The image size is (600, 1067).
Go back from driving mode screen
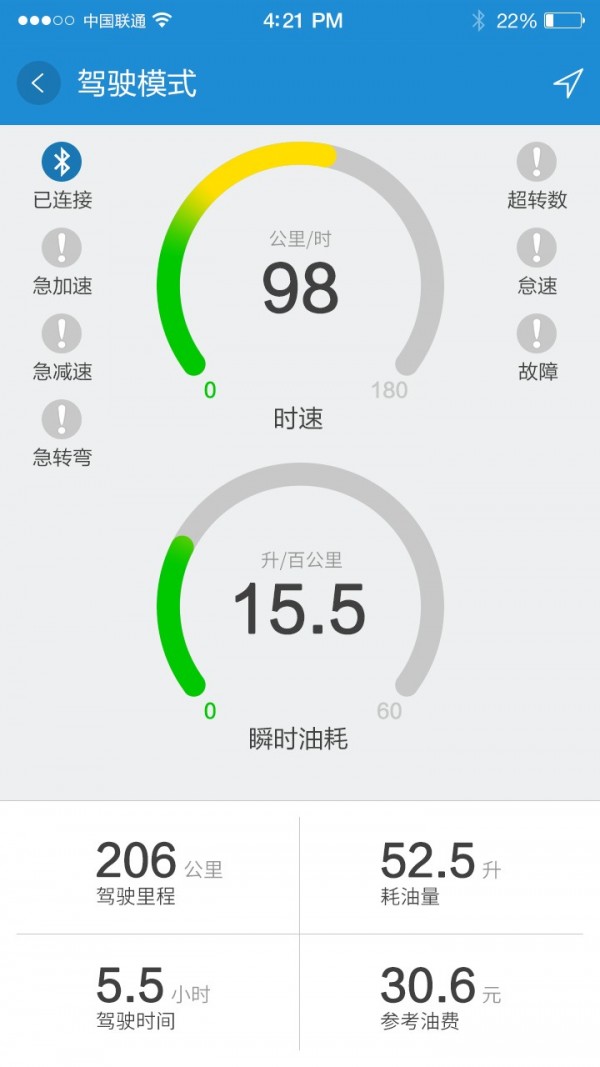point(38,83)
